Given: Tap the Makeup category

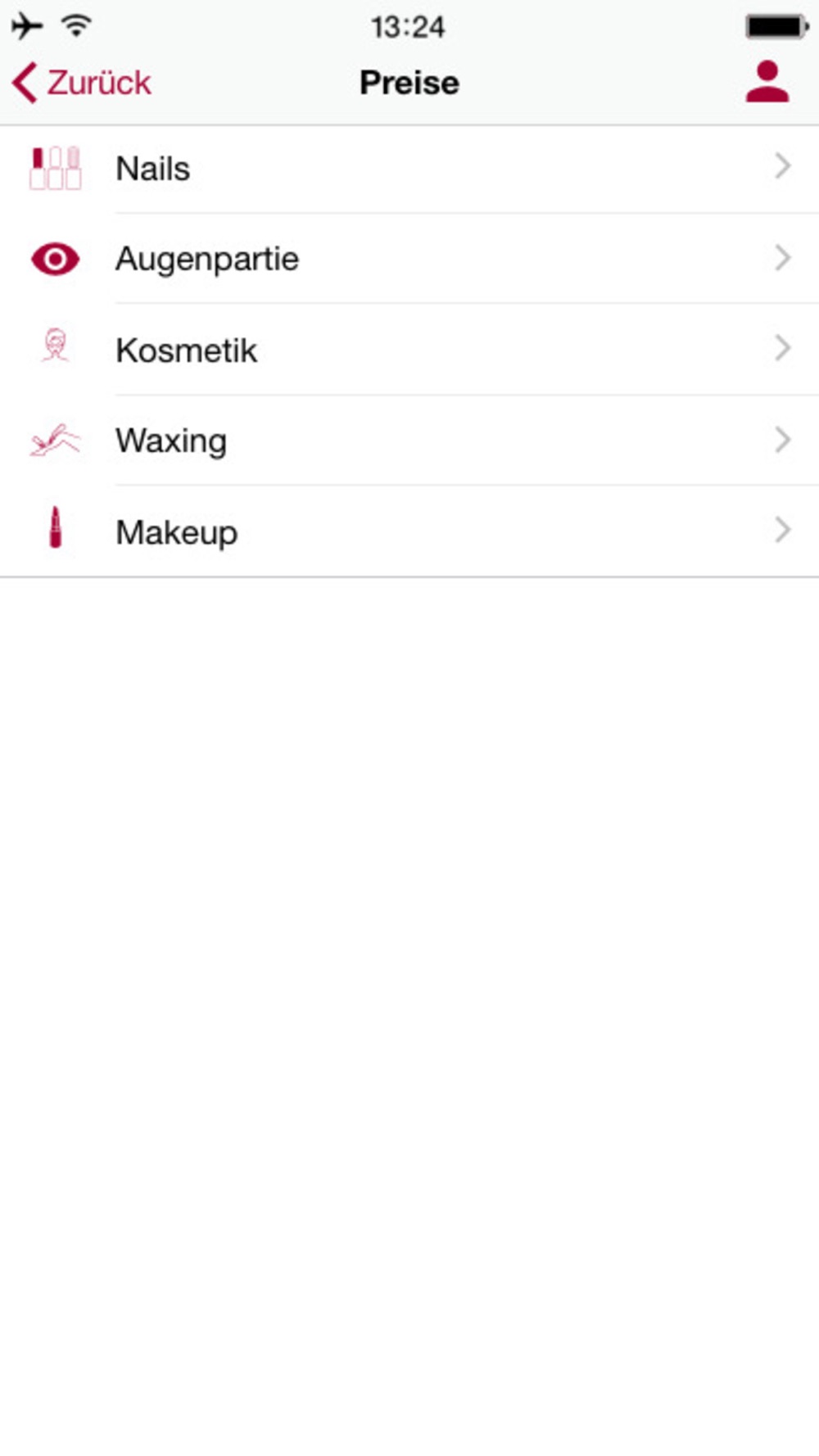Looking at the screenshot, I should pos(409,531).
